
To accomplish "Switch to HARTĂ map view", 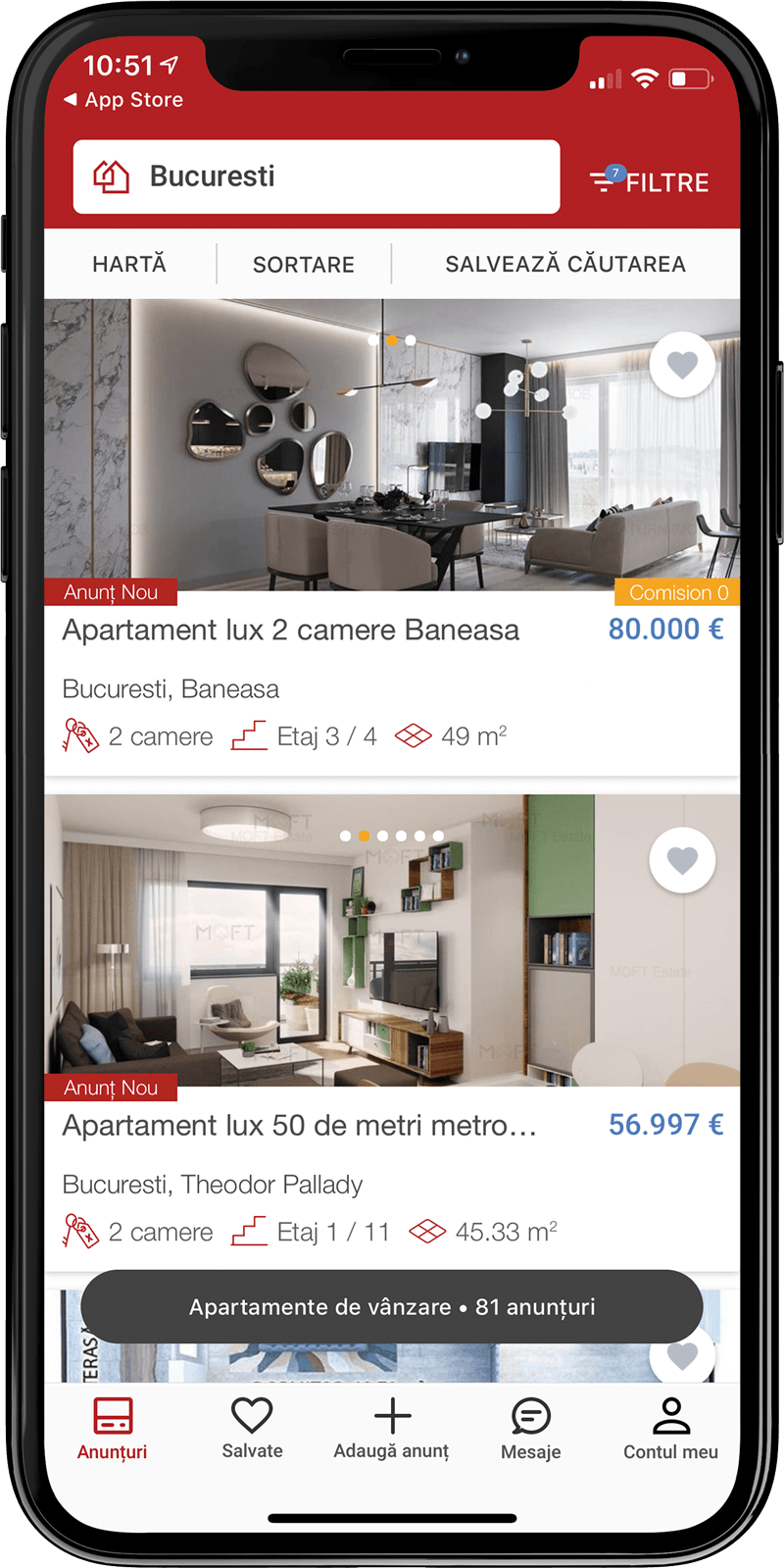I will 129,264.
